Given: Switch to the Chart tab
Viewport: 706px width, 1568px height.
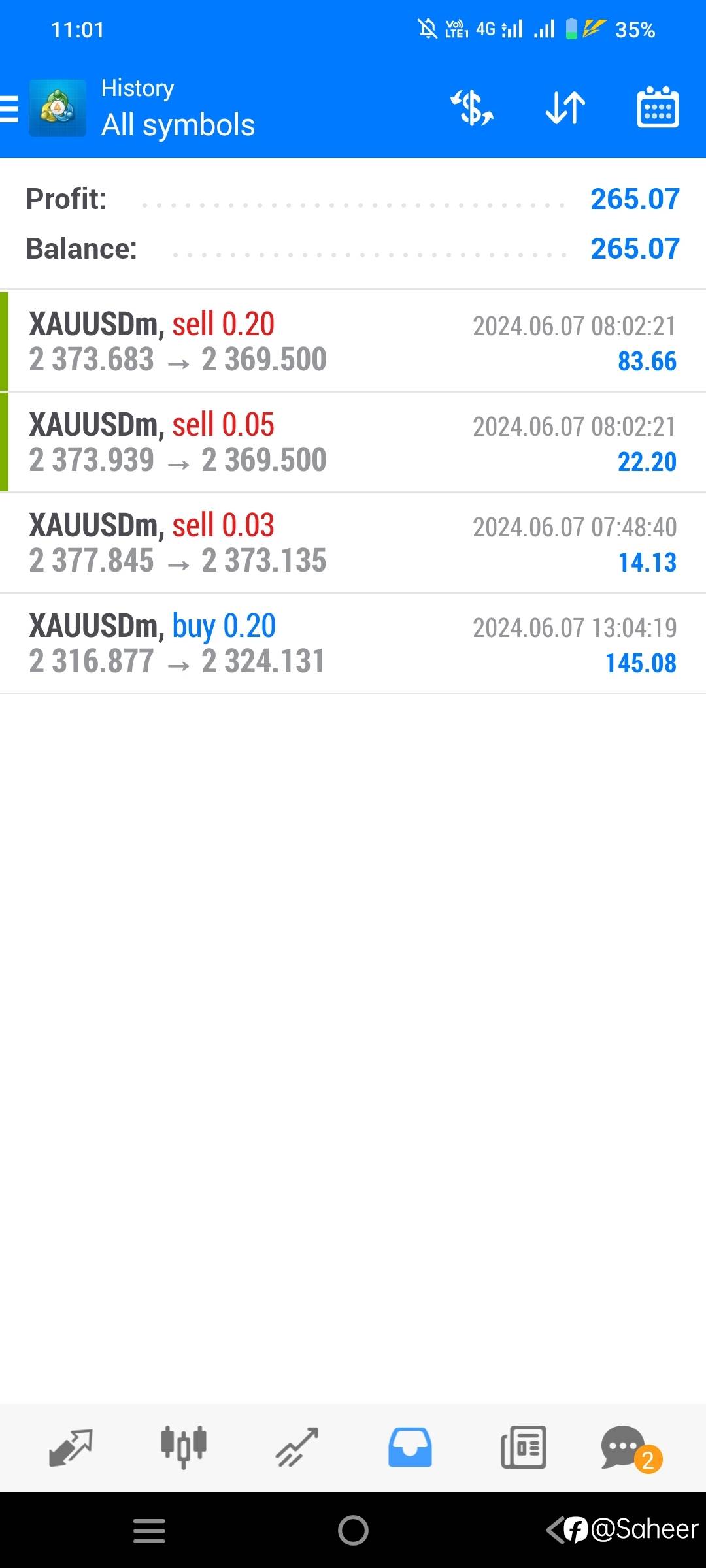Looking at the screenshot, I should click(184, 1448).
